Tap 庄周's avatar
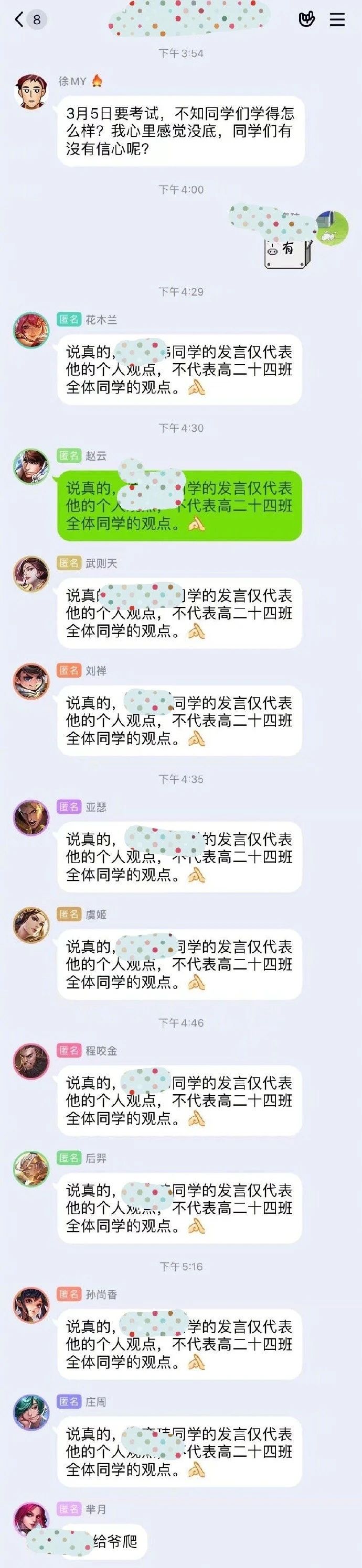Viewport: 362px width, 1568px height. 31,1411
